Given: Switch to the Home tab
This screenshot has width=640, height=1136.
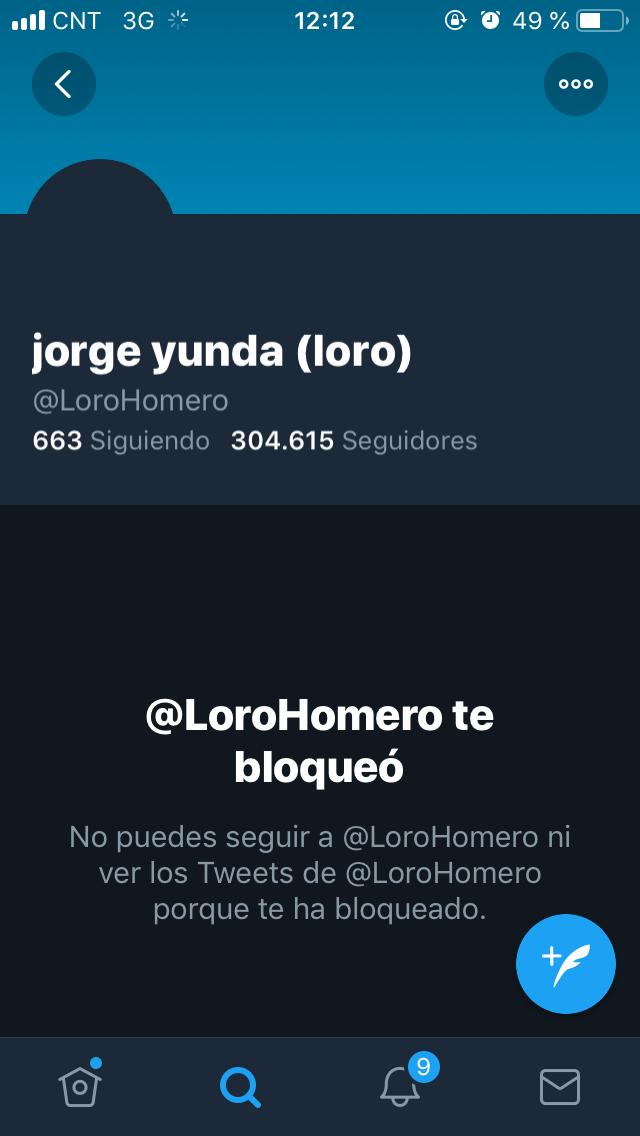Looking at the screenshot, I should click(80, 1086).
